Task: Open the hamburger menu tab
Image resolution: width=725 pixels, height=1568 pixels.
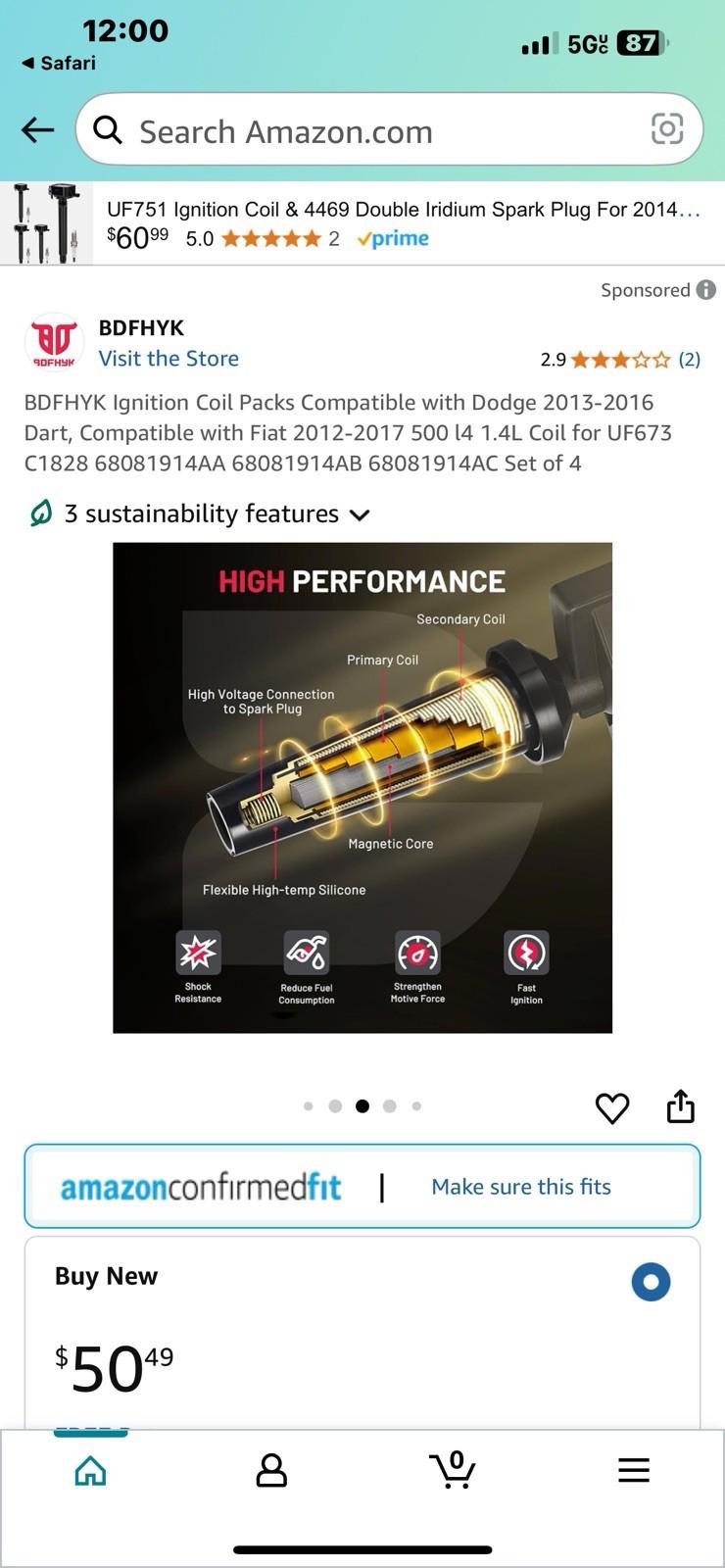Action: (x=634, y=1470)
